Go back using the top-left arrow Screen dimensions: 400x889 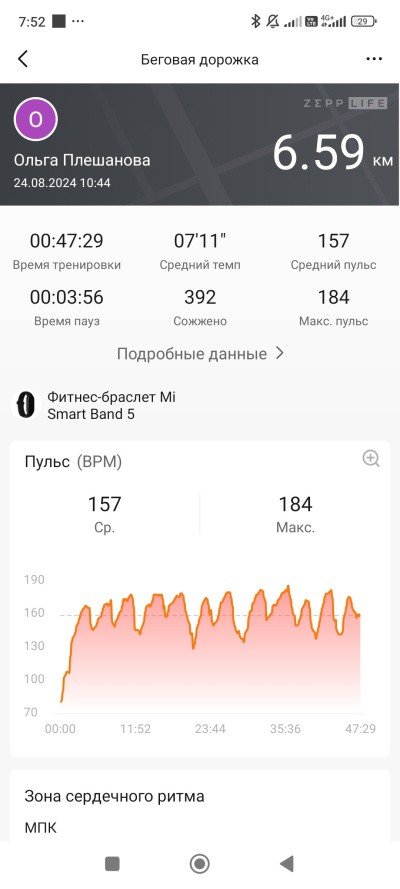(x=23, y=59)
